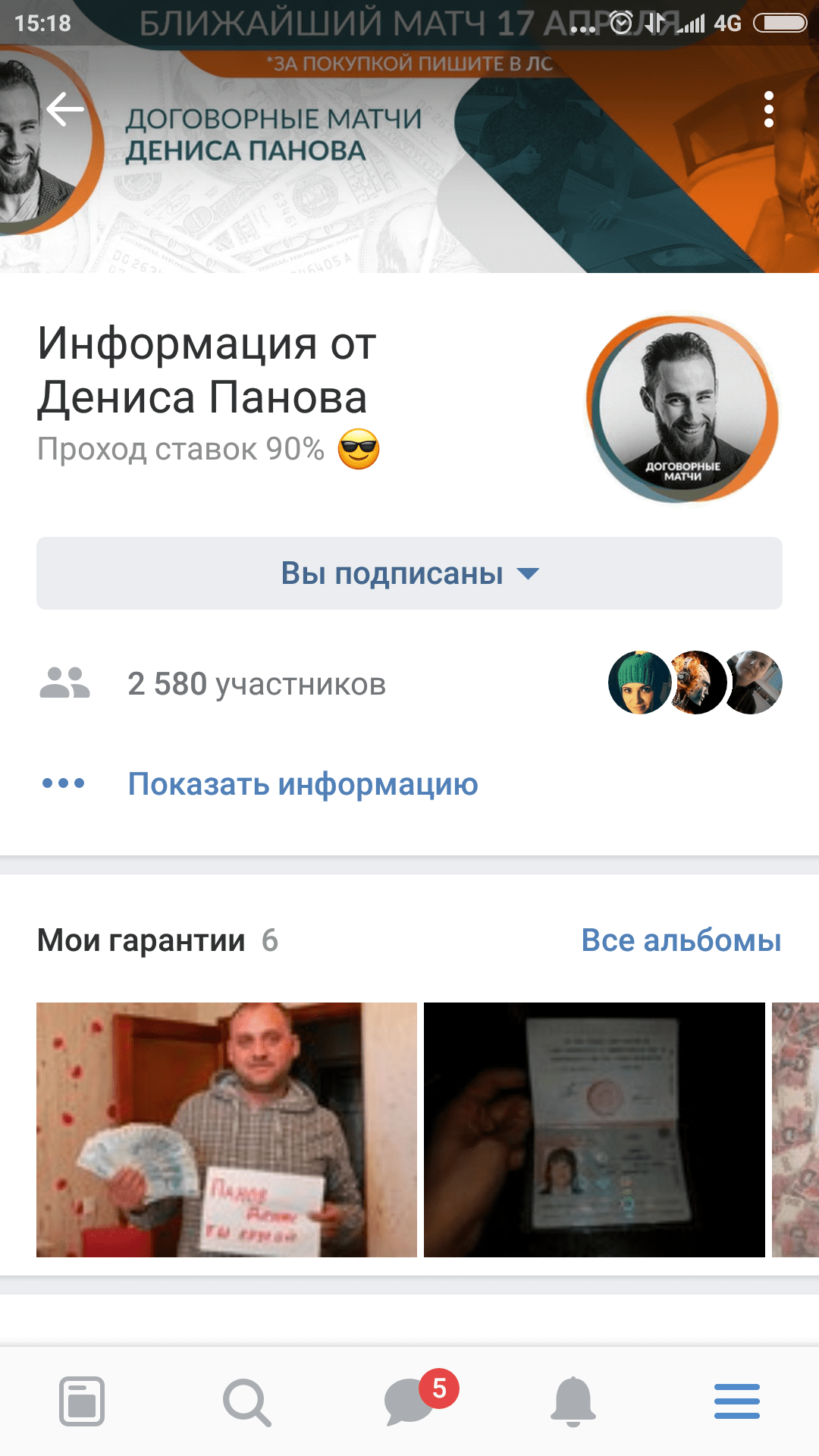This screenshot has width=819, height=1456.
Task: Open the community avatar photo
Action: [682, 409]
